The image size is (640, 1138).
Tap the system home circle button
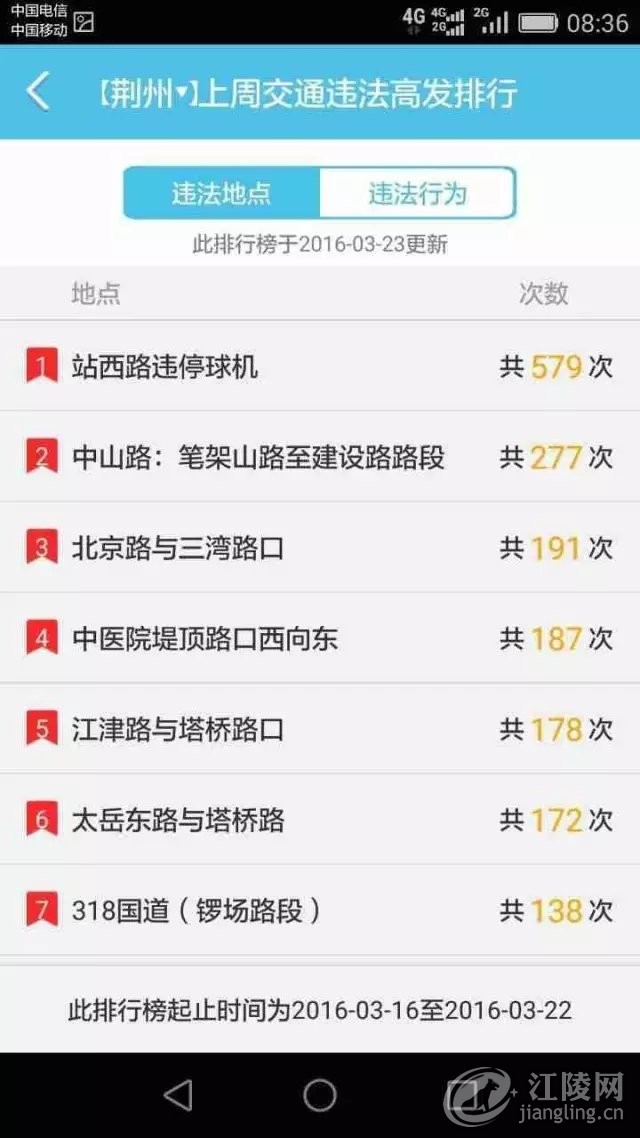[x=320, y=1095]
